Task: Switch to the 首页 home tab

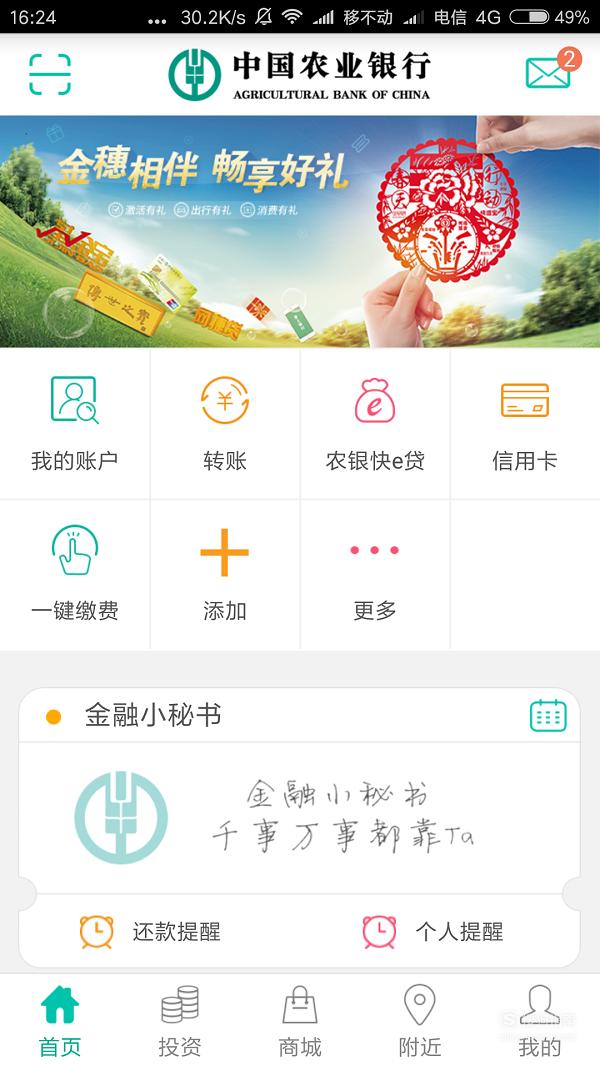Action: coord(60,1020)
